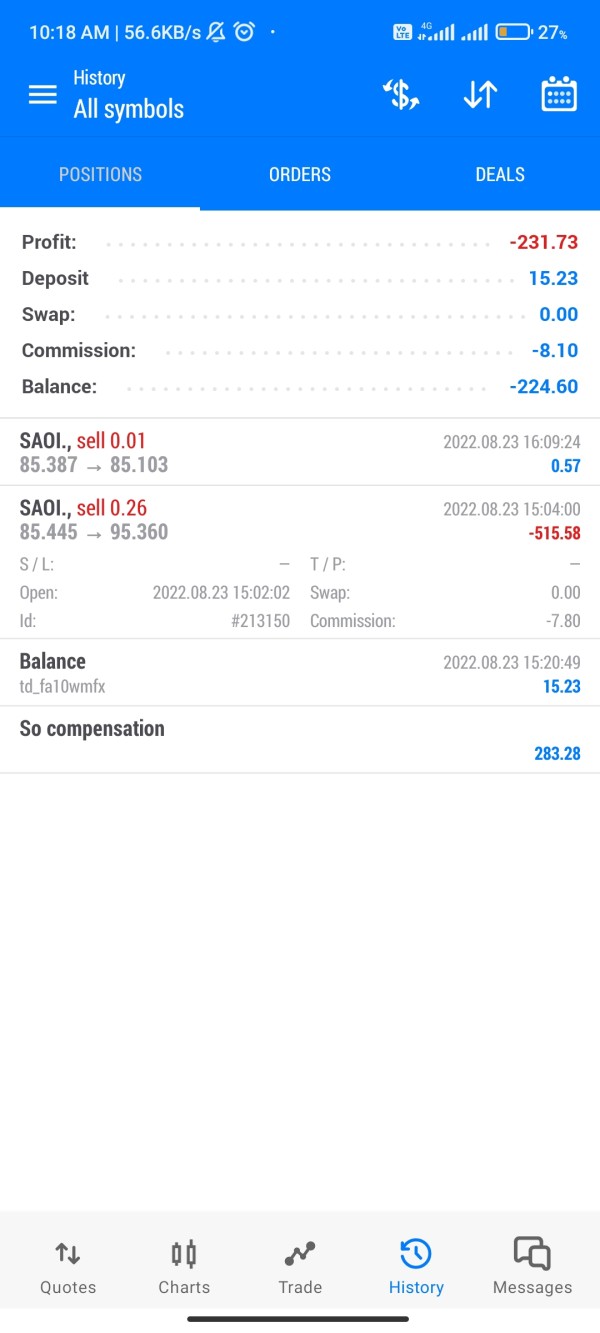
Task: Select the Positions tab
Action: pyautogui.click(x=100, y=174)
